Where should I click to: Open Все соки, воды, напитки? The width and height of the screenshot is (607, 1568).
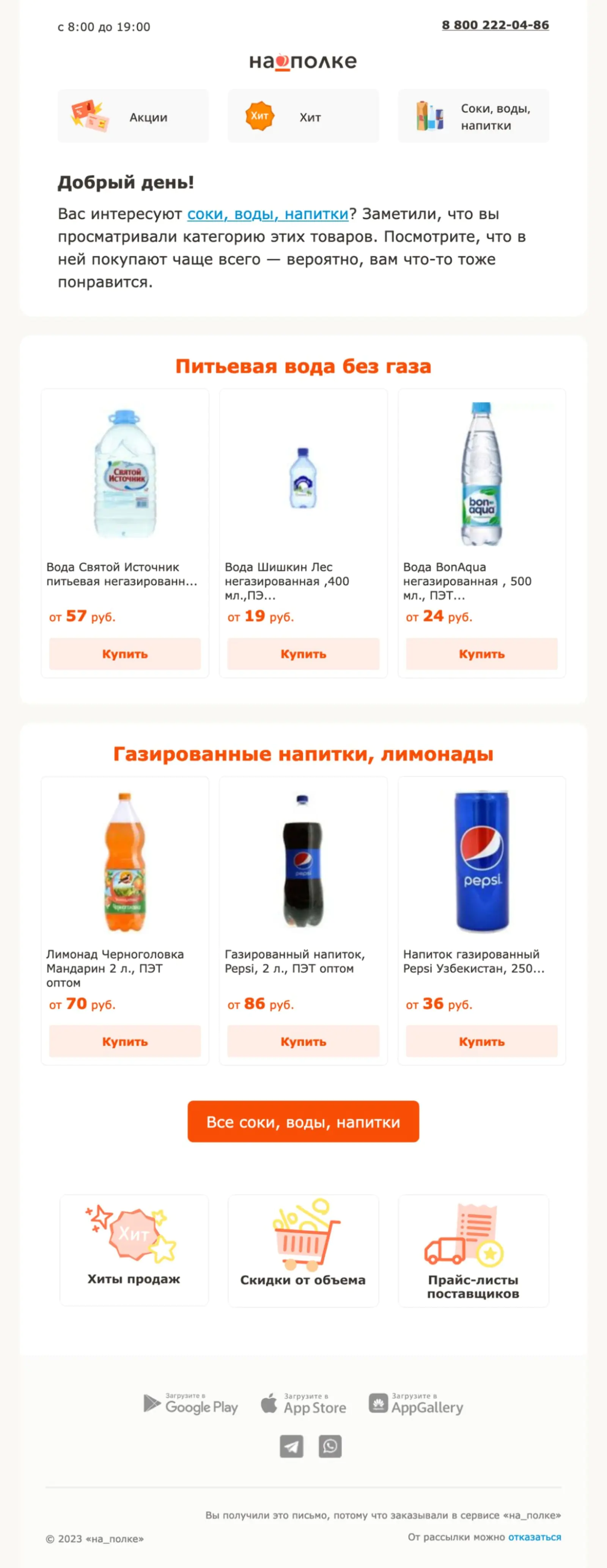point(303,1122)
